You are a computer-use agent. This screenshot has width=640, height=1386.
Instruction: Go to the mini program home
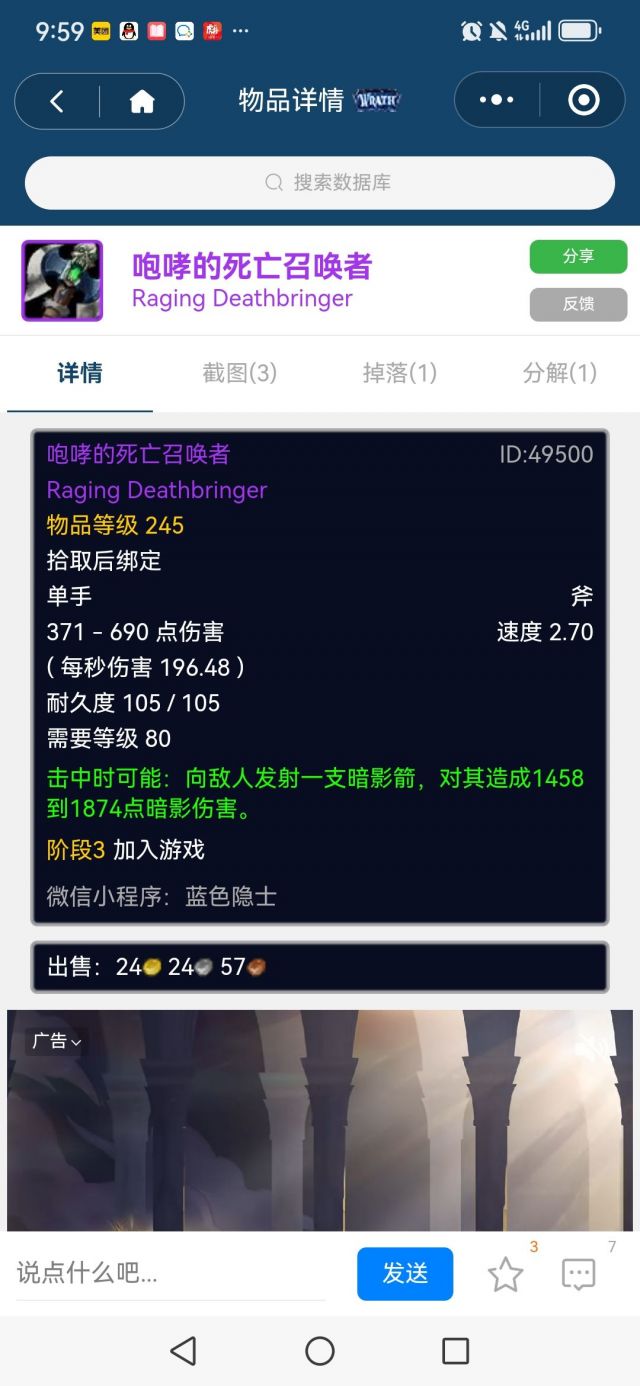tap(142, 101)
